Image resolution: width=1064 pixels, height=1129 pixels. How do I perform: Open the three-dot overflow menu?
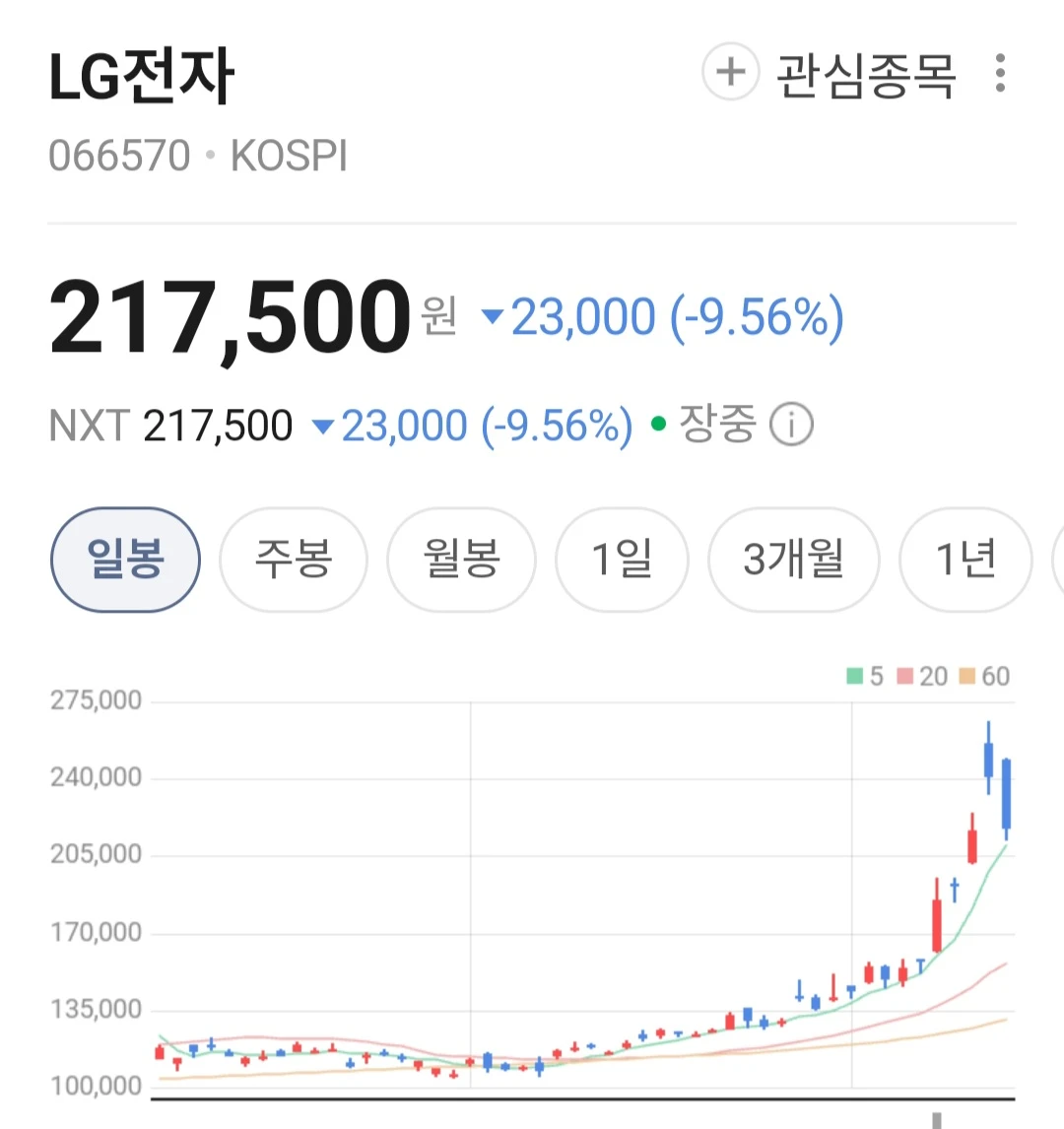(x=999, y=73)
